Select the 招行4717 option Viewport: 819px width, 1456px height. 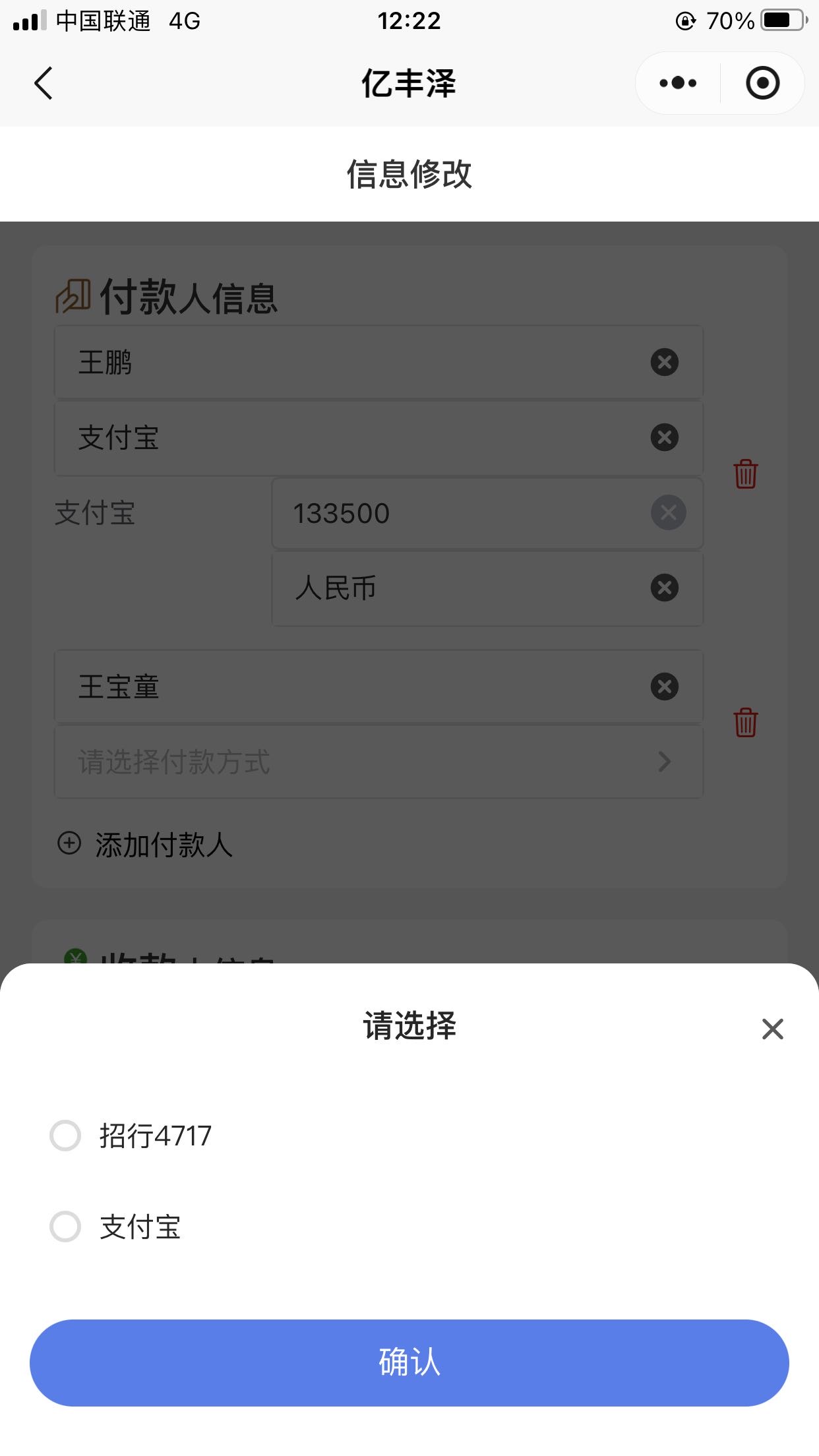pyautogui.click(x=66, y=1136)
